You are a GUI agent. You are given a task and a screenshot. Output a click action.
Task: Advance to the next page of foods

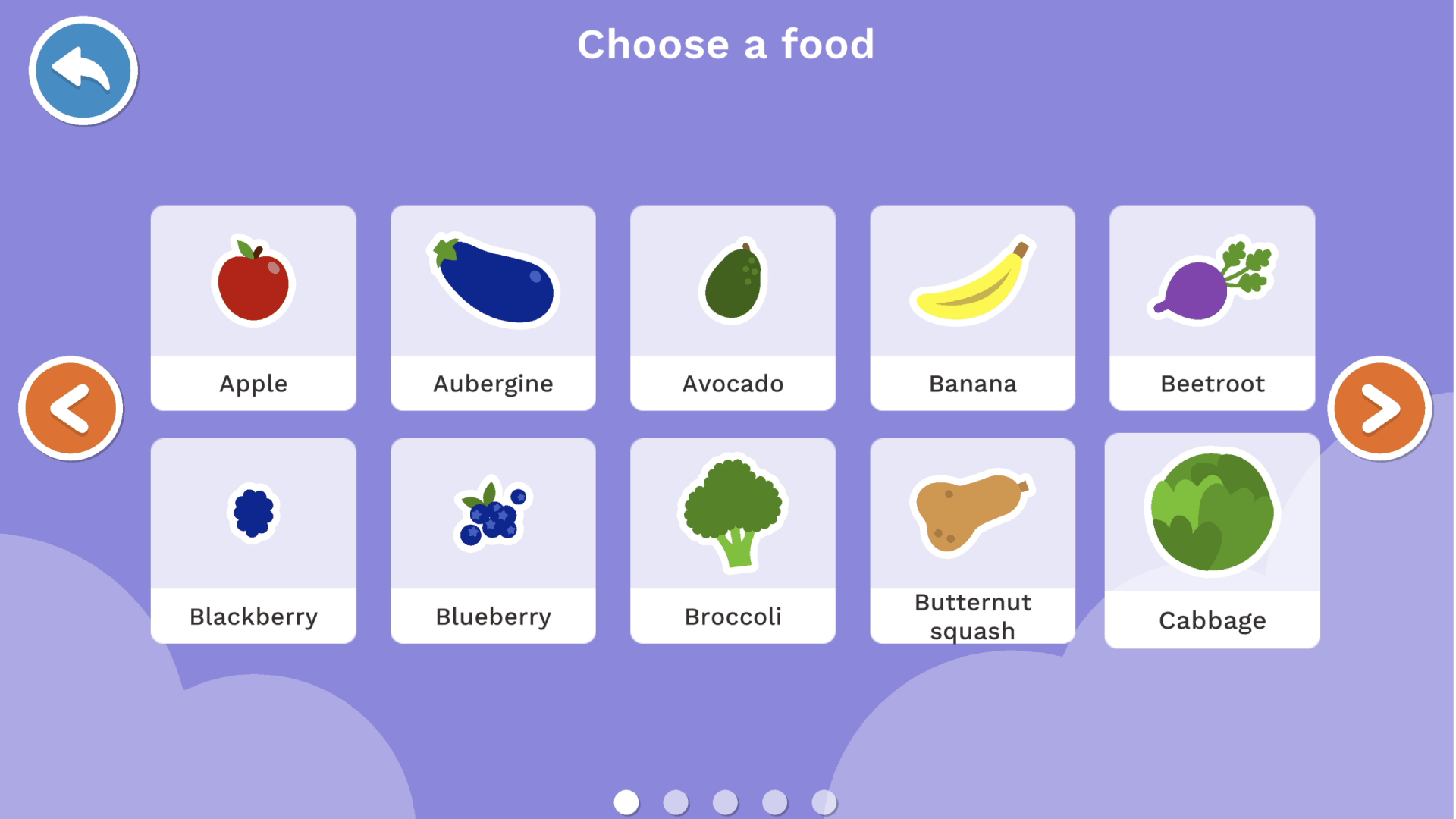[x=1379, y=409]
